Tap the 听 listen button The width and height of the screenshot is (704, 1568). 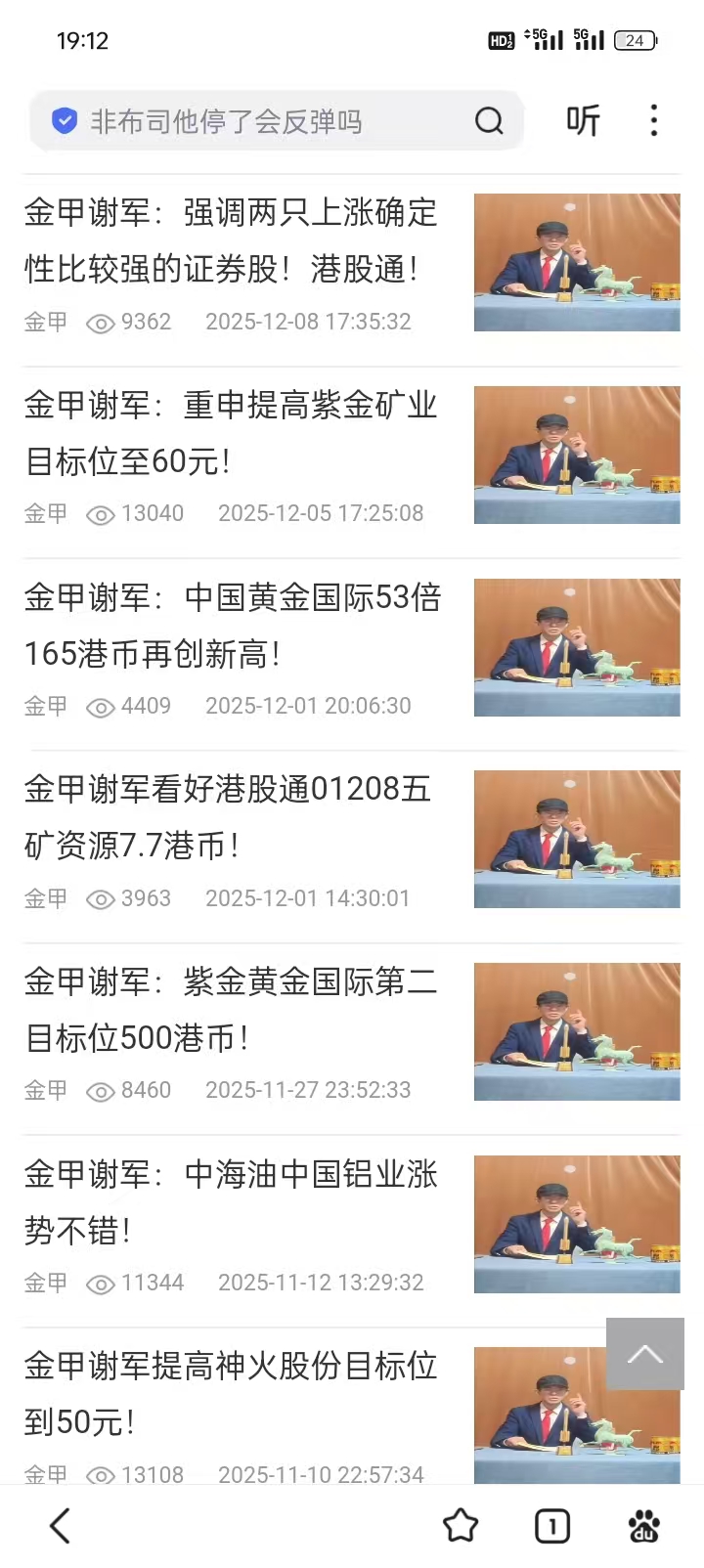click(x=583, y=121)
